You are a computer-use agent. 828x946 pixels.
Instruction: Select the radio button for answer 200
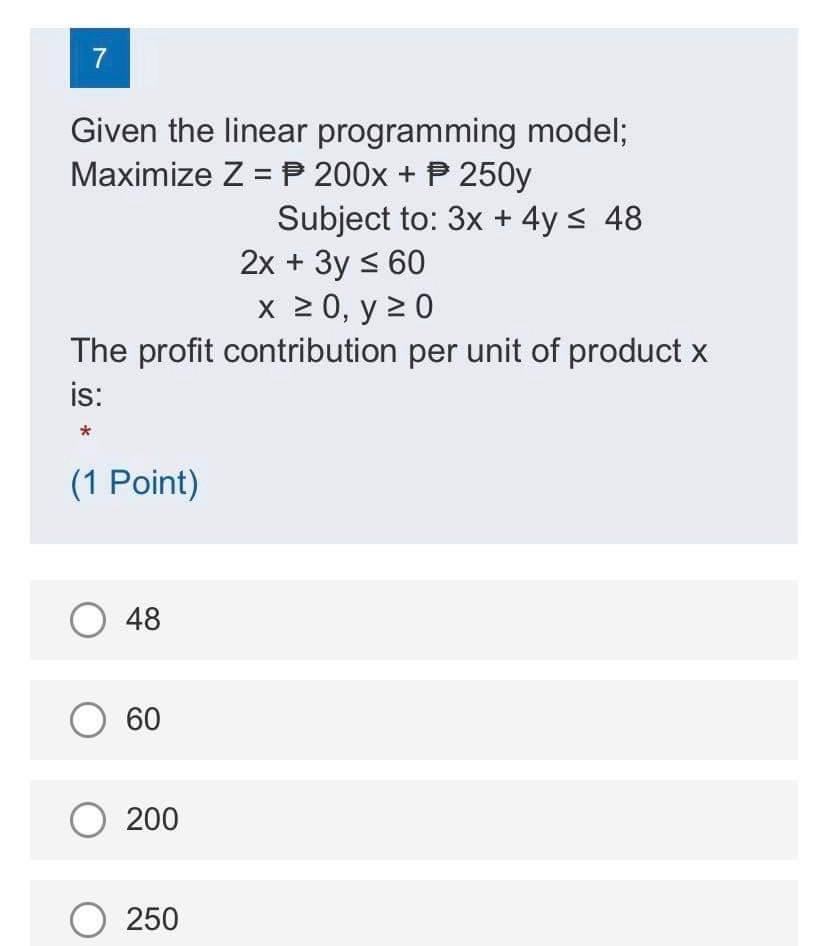pyautogui.click(x=91, y=820)
